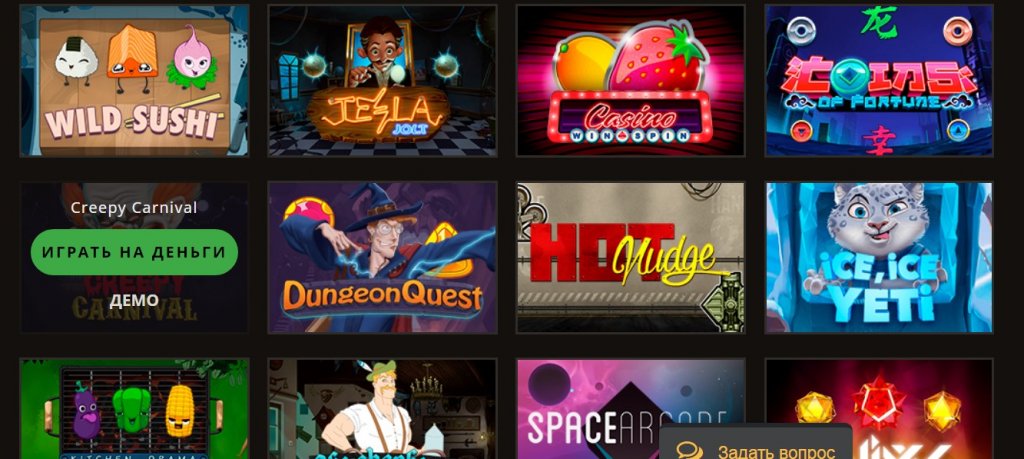Select the Hot Nudge slot

(x=630, y=257)
